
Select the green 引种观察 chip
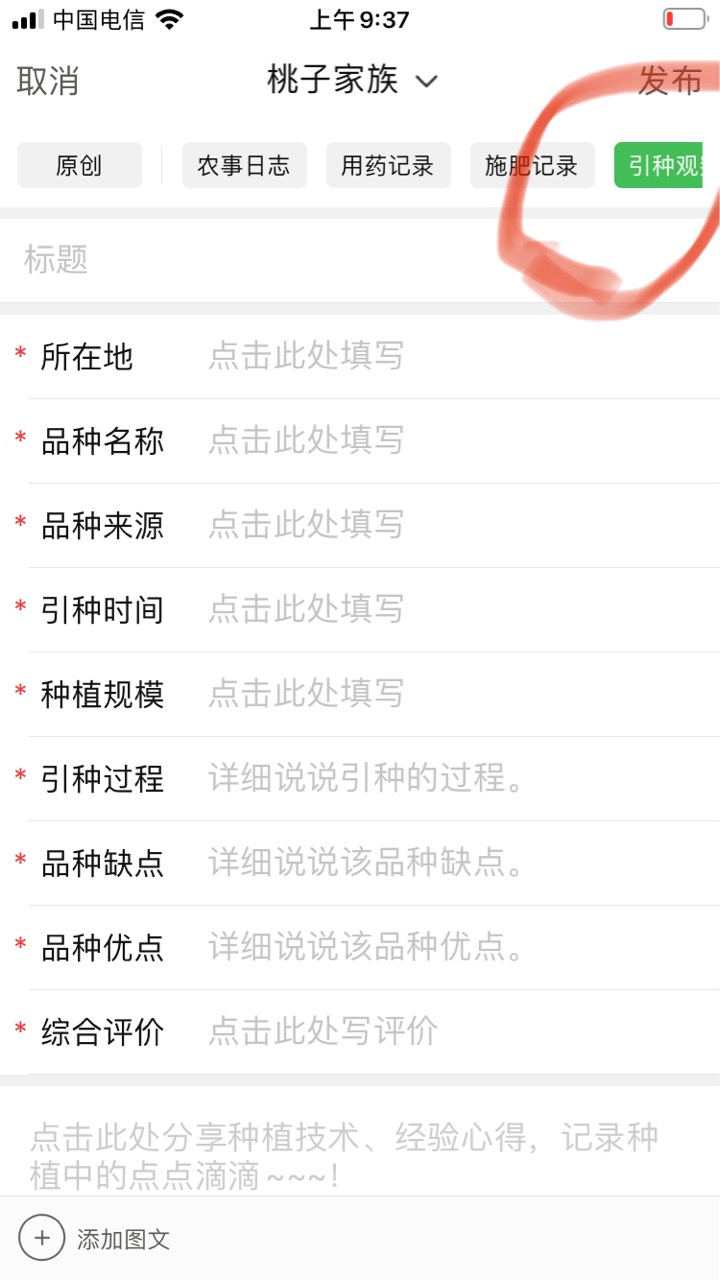tap(659, 166)
